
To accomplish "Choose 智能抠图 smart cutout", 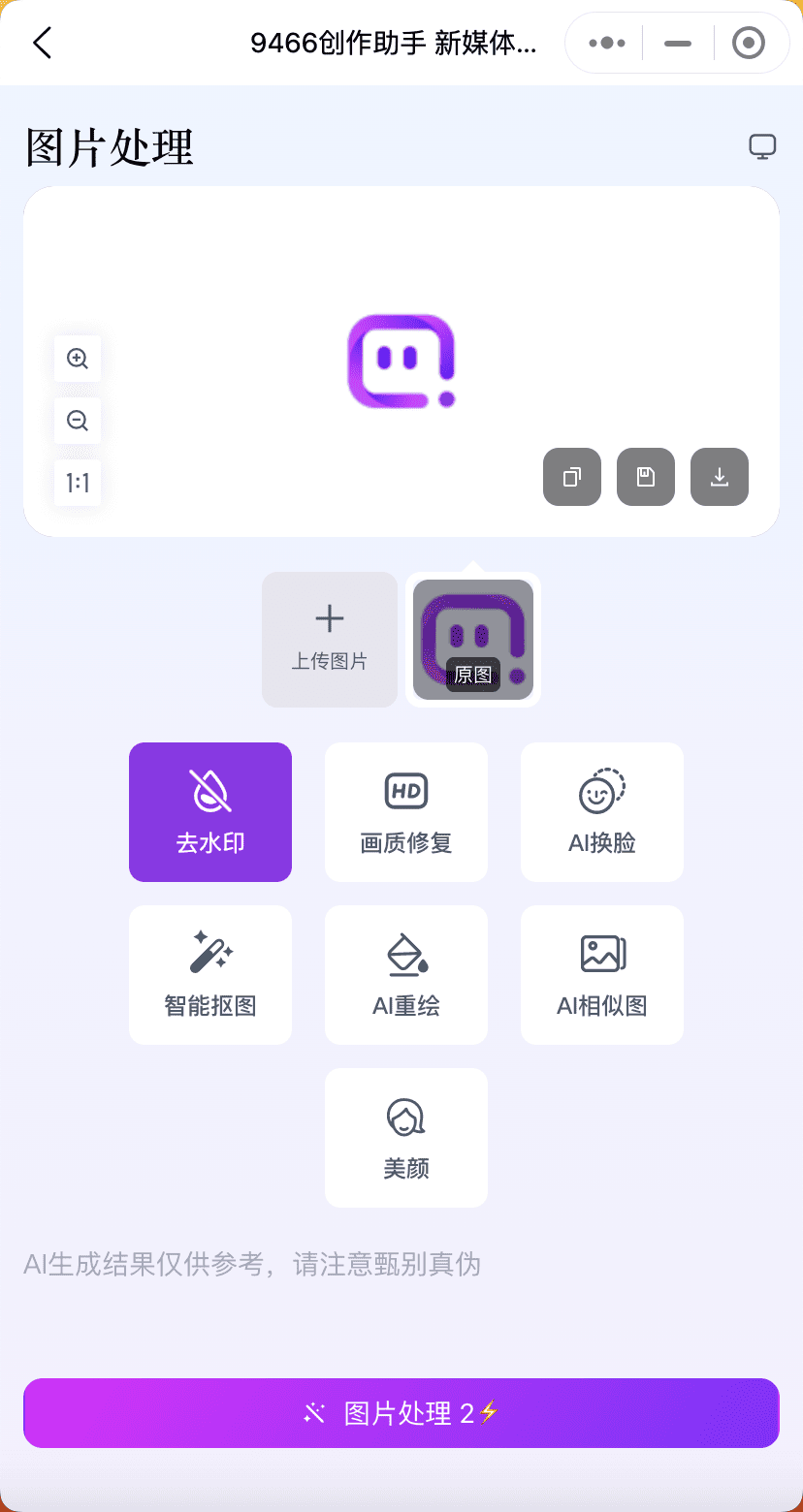I will pos(210,975).
